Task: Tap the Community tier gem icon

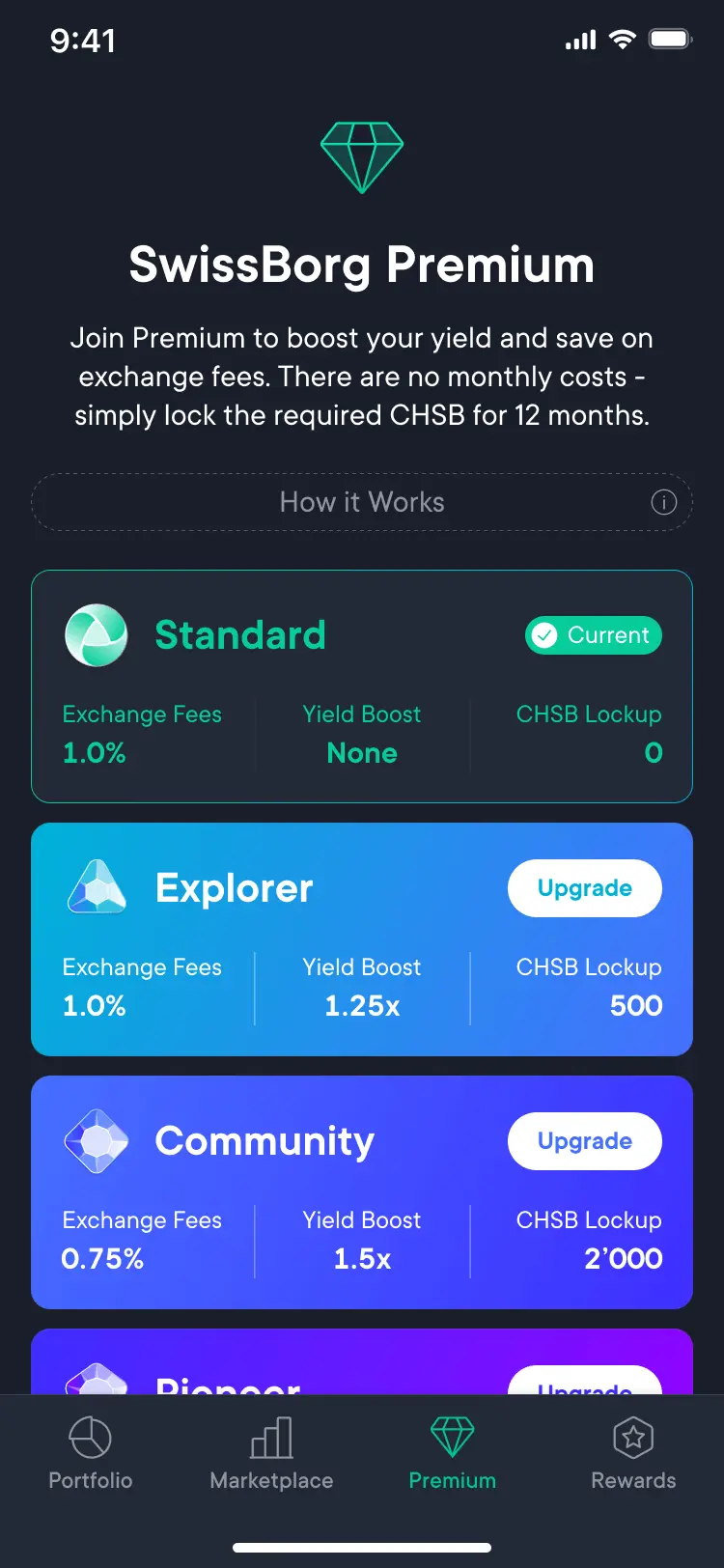Action: pos(96,1141)
